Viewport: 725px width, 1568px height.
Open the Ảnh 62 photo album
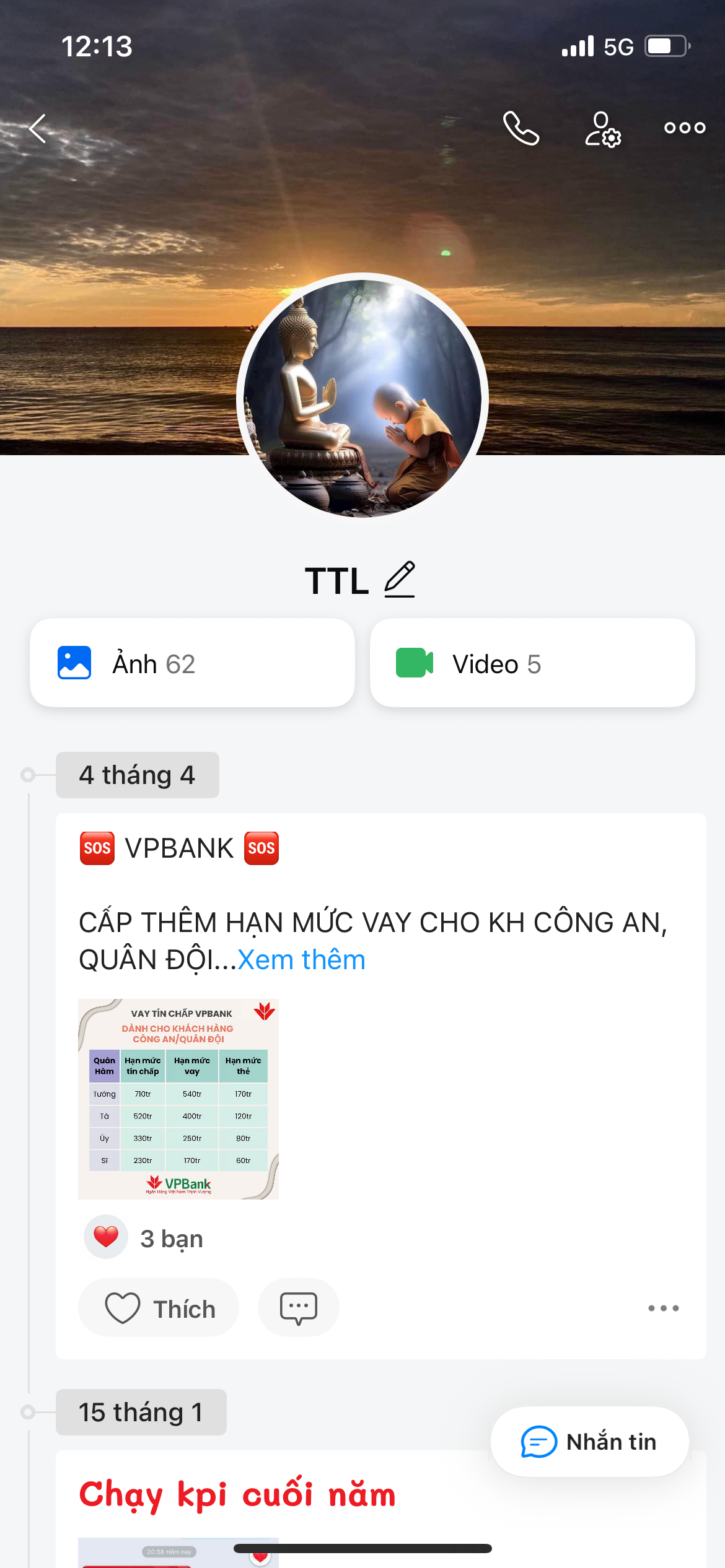coord(192,663)
